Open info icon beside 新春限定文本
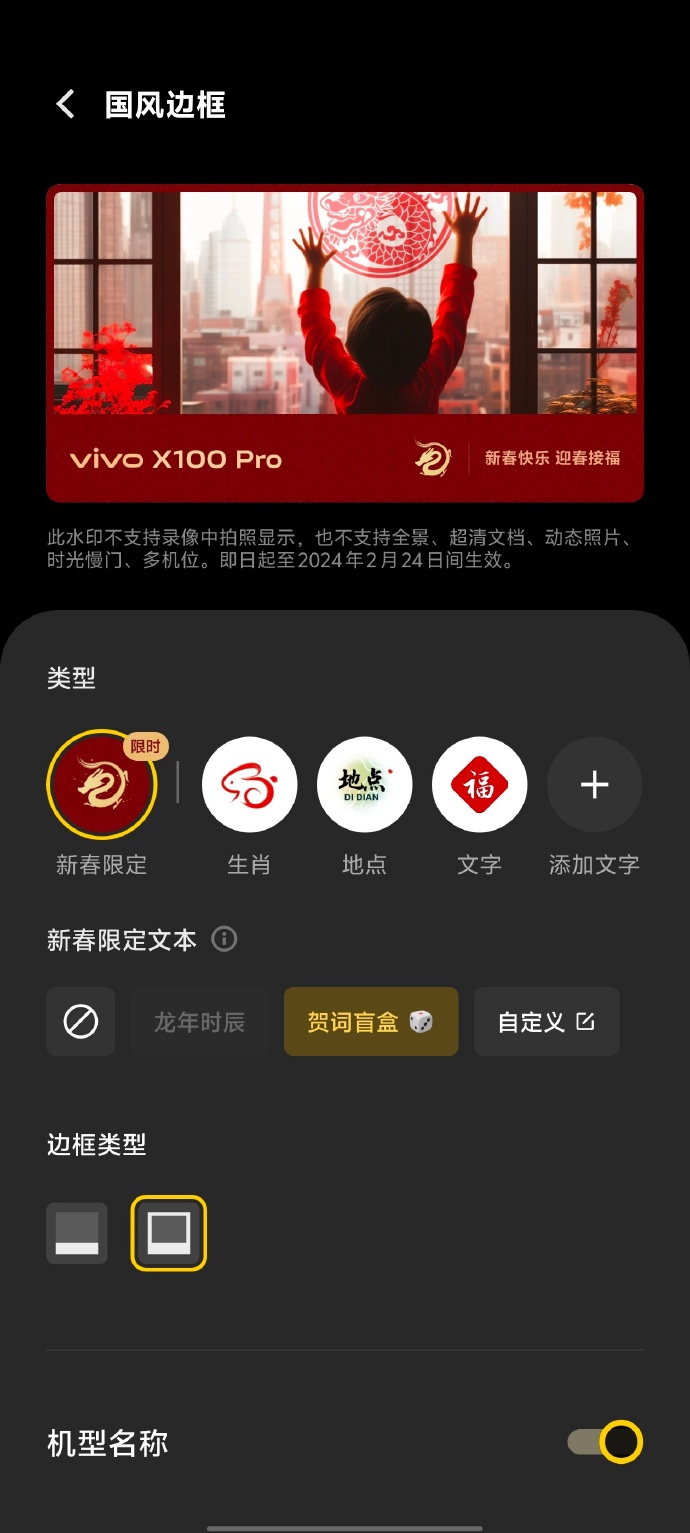The height and width of the screenshot is (1533, 690). tap(225, 939)
